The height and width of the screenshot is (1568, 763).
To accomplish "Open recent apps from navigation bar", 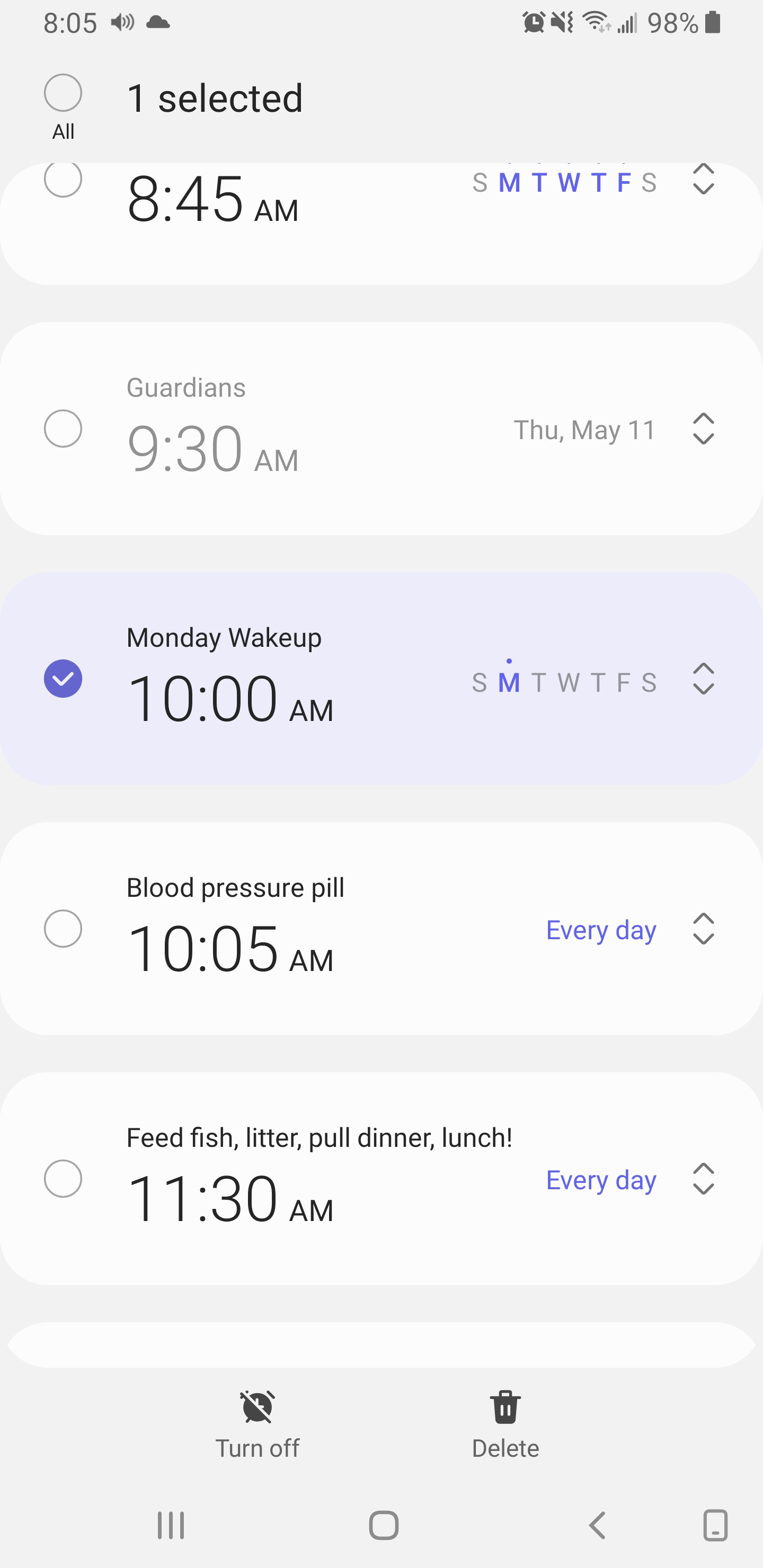I will pos(171,1526).
